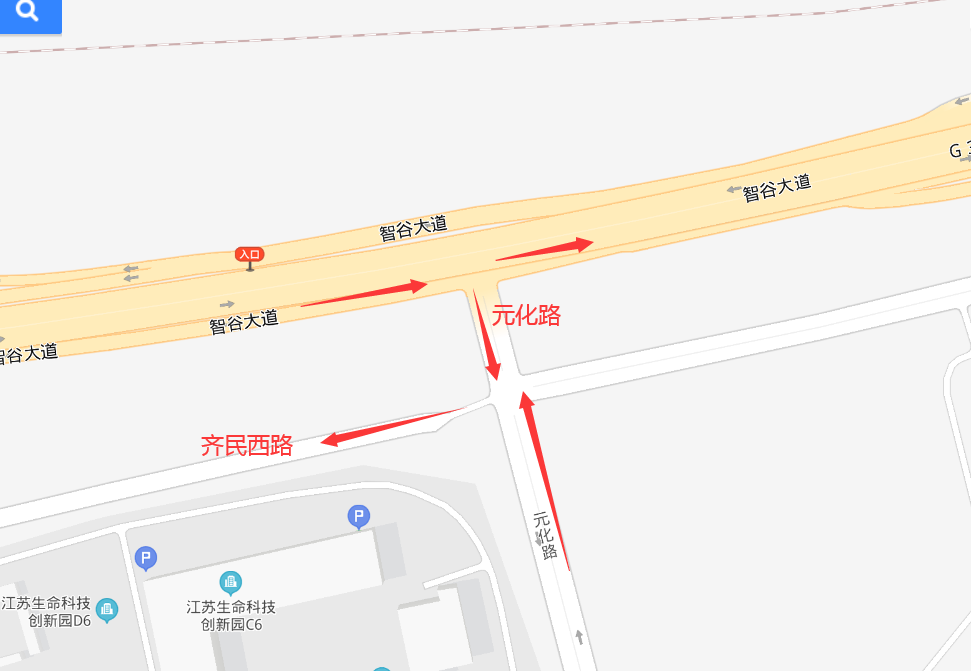Select the parking marker near D6 building
971x671 pixels.
click(x=146, y=557)
